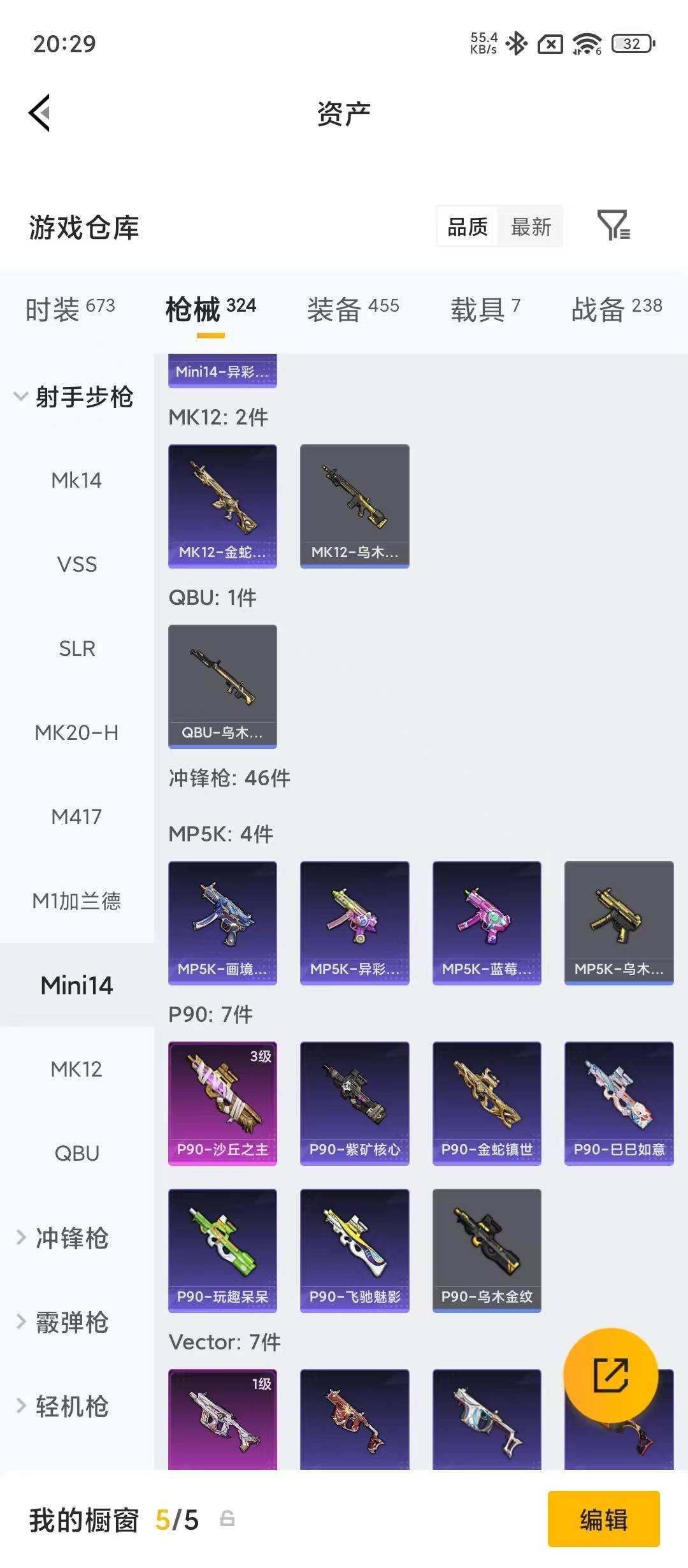Collapse the 射手步枪 category
The height and width of the screenshot is (1568, 688).
73,396
